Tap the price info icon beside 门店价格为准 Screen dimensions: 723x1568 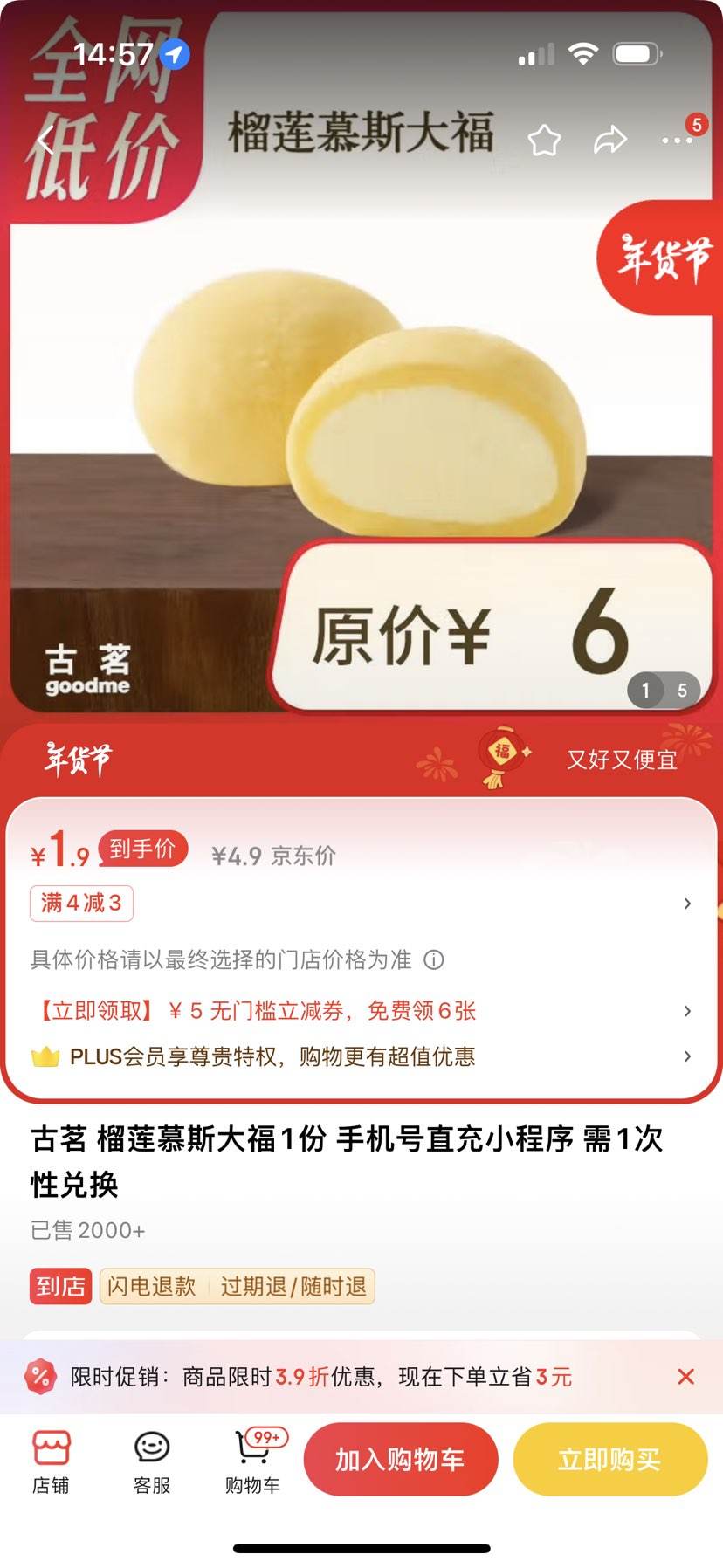pyautogui.click(x=434, y=960)
